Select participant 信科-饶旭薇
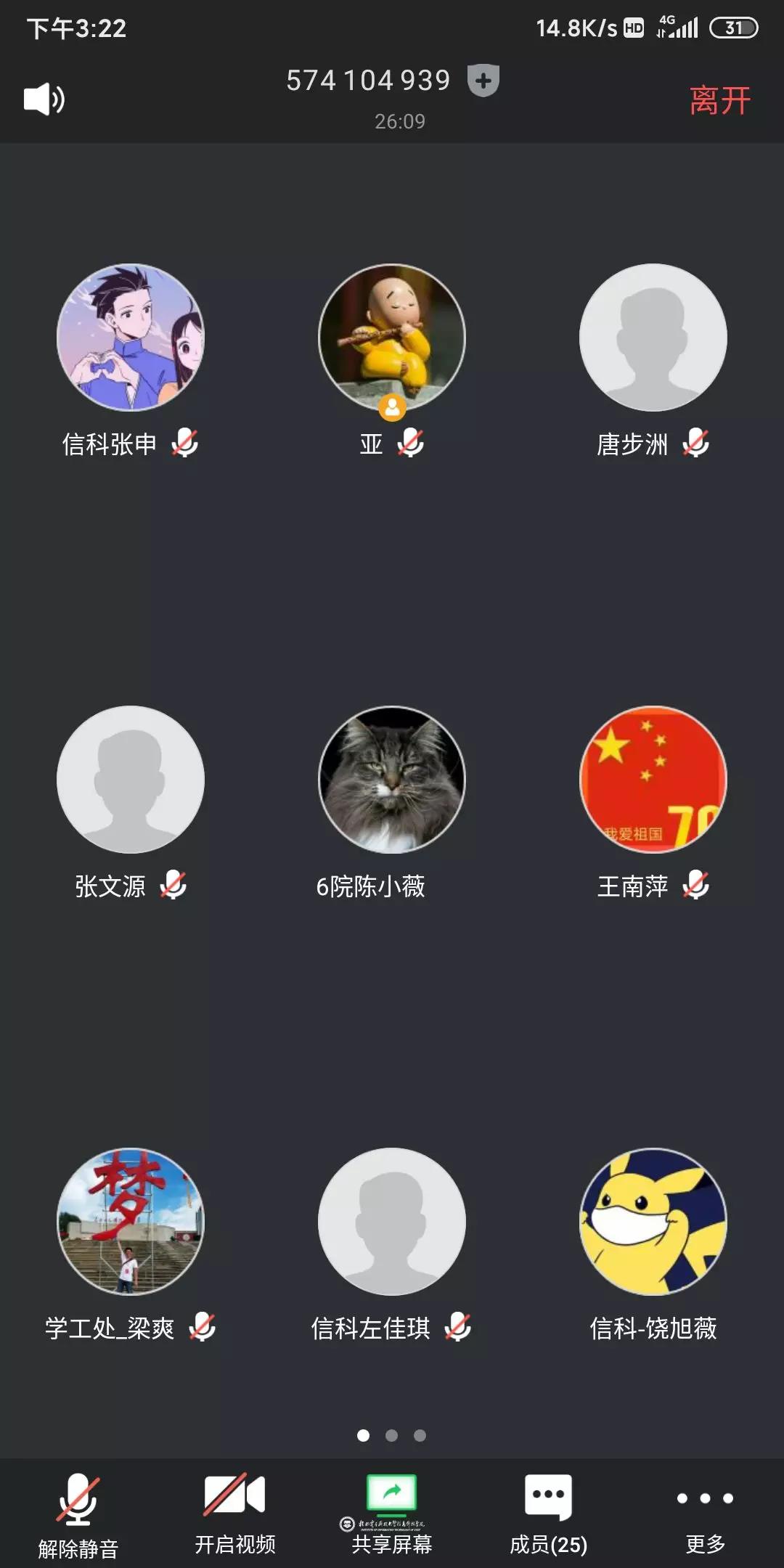784x1568 pixels. click(x=653, y=1222)
